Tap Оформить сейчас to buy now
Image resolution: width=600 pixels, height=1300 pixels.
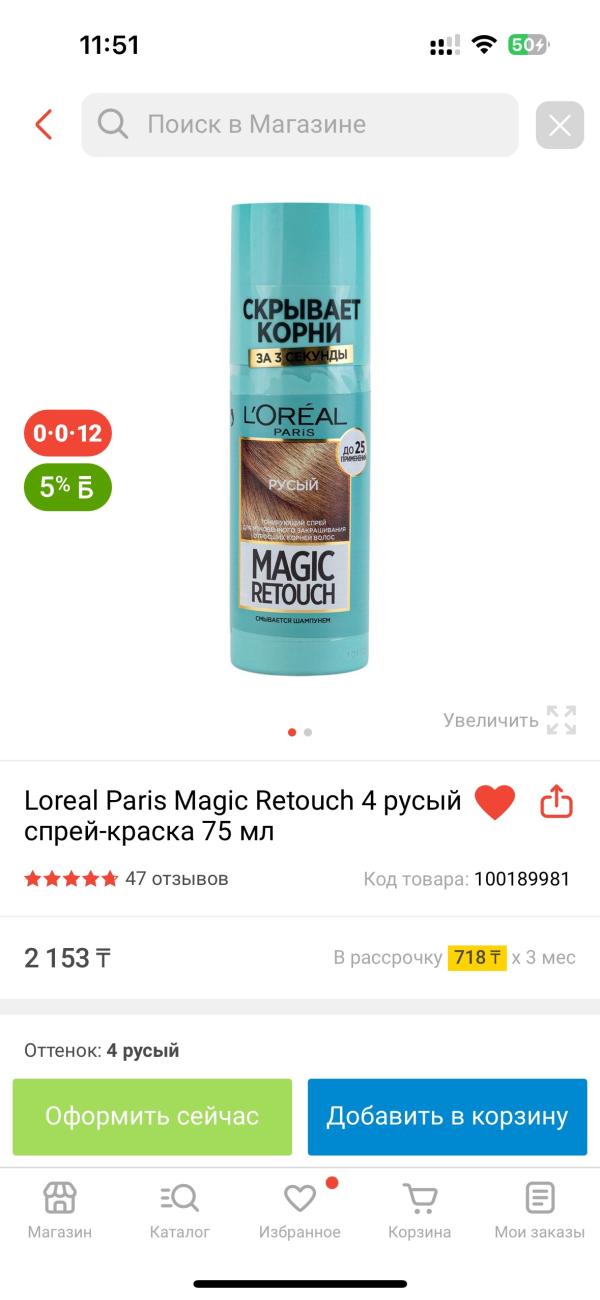coord(152,1116)
